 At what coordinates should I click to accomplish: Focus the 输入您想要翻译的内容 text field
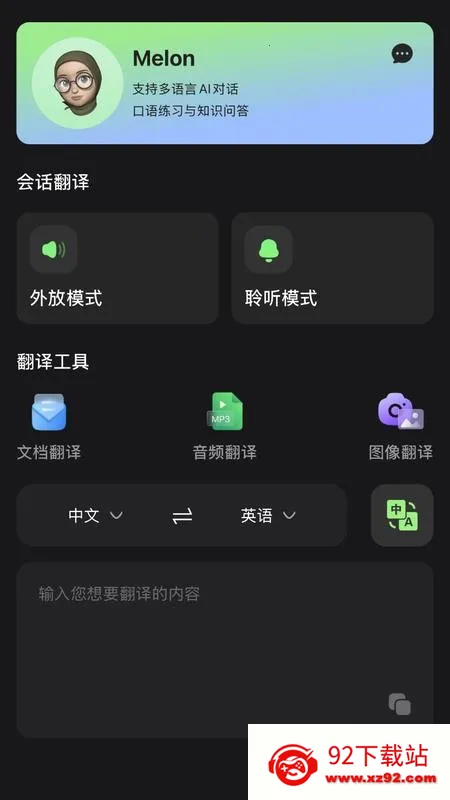225,650
